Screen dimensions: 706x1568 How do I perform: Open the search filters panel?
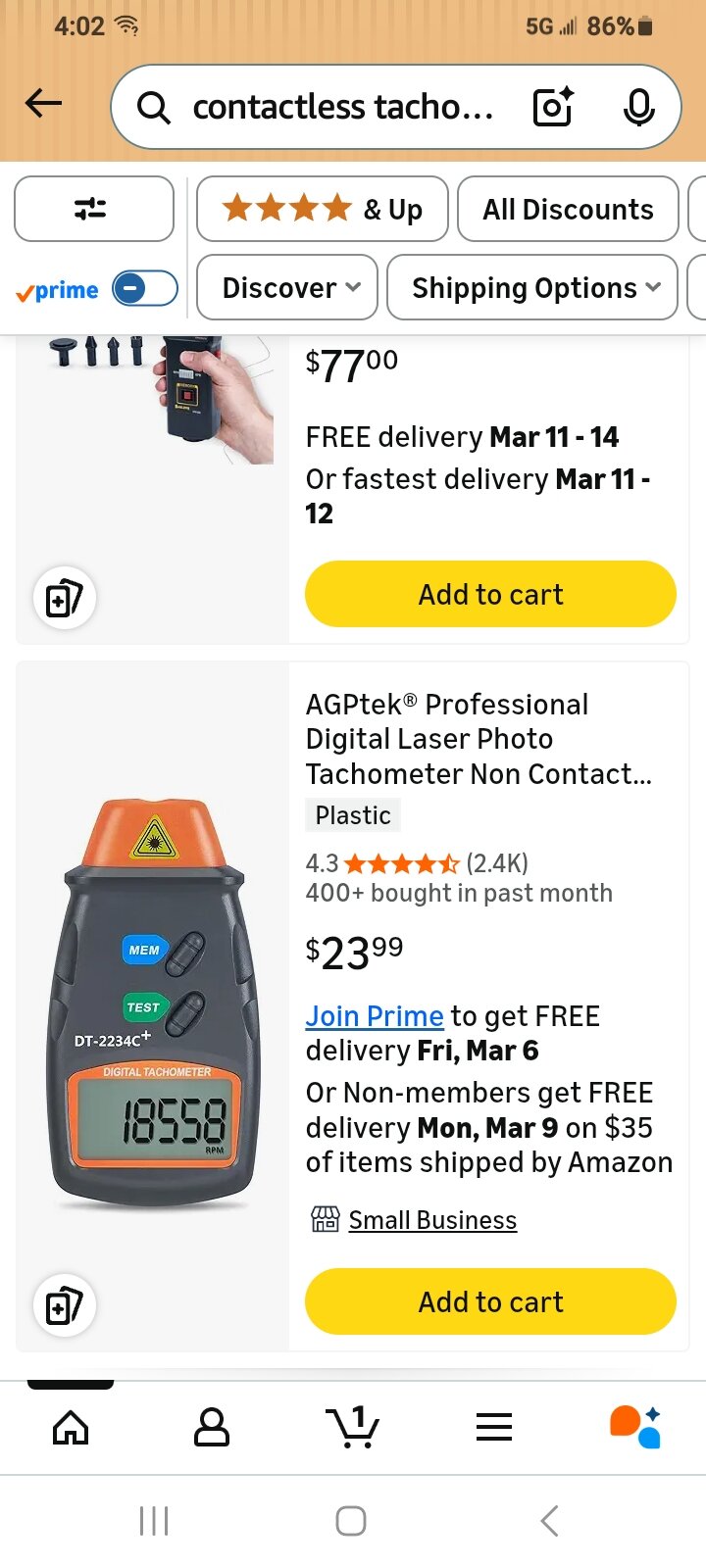[93, 209]
